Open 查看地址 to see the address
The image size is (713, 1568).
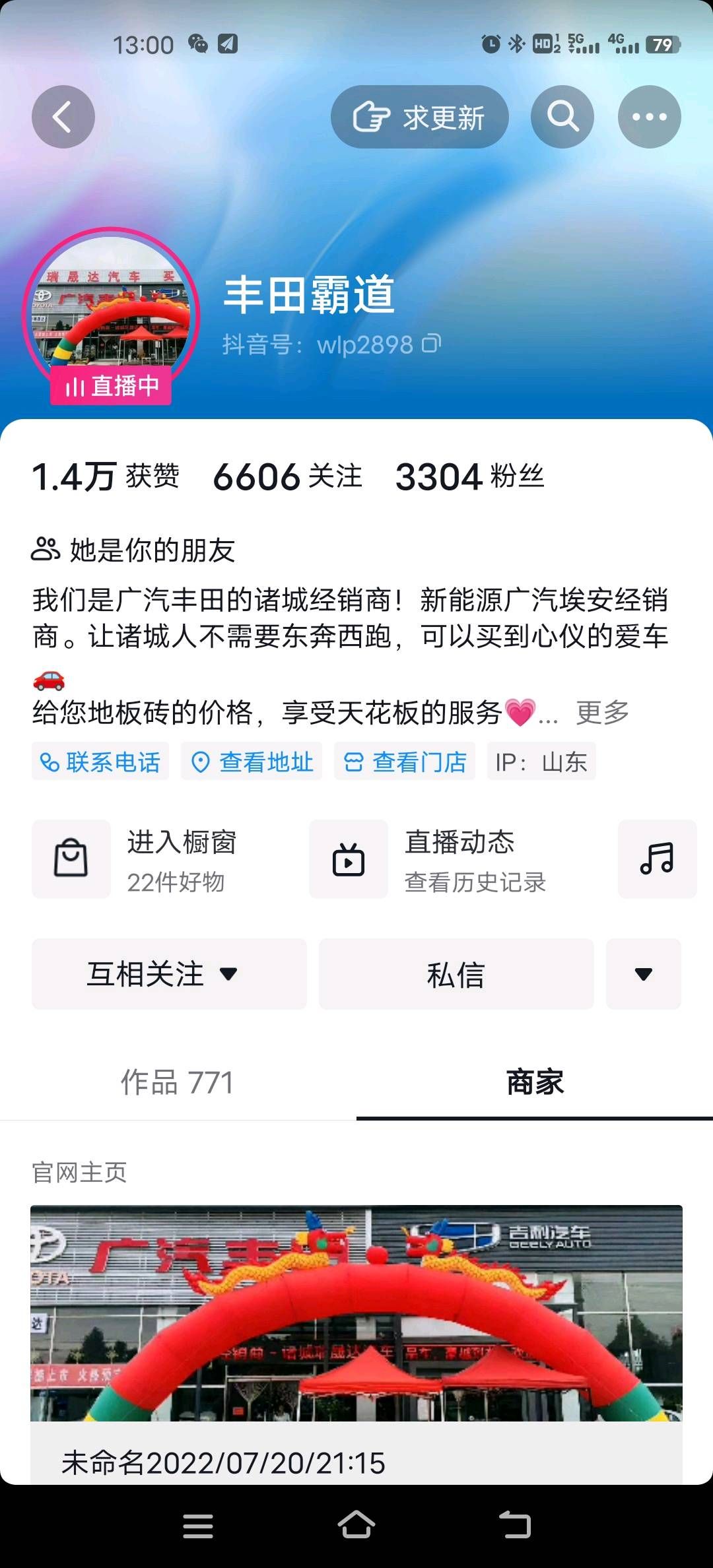pyautogui.click(x=252, y=762)
